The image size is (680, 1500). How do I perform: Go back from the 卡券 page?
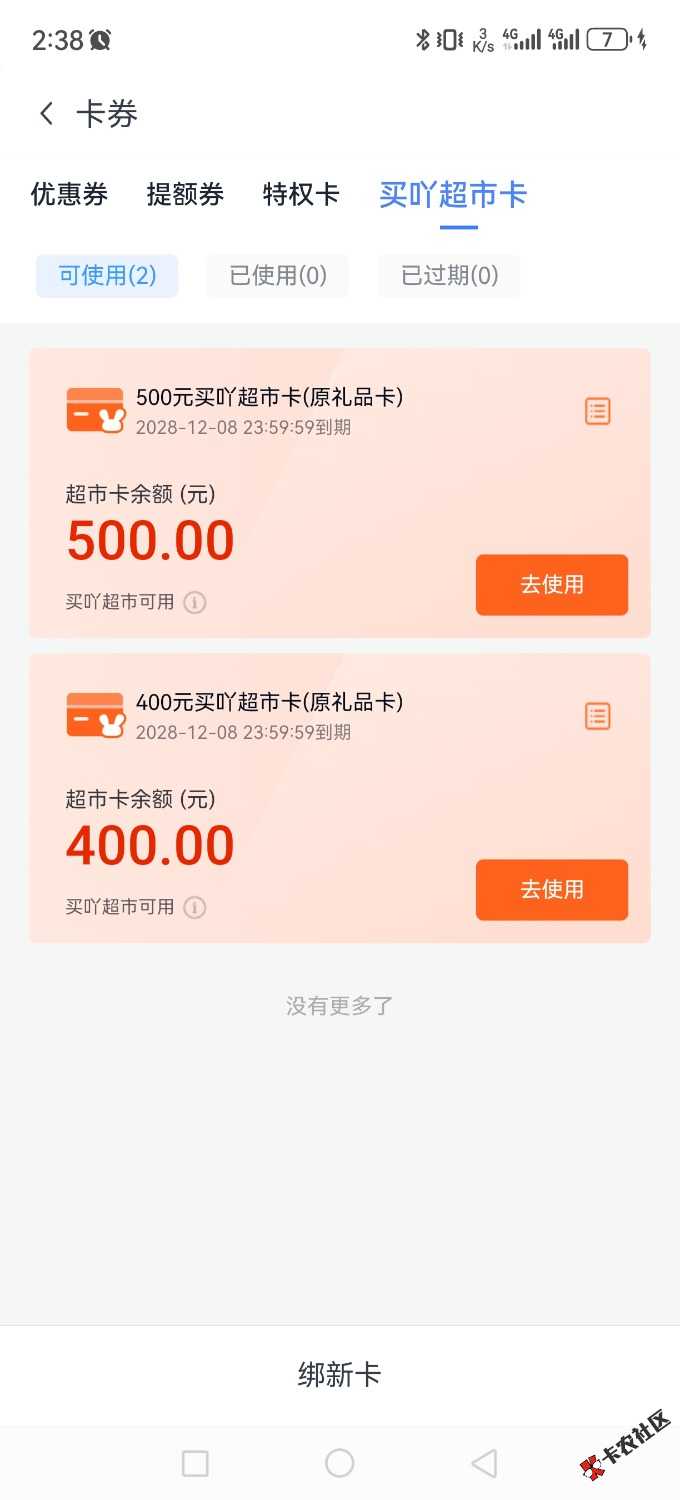46,114
